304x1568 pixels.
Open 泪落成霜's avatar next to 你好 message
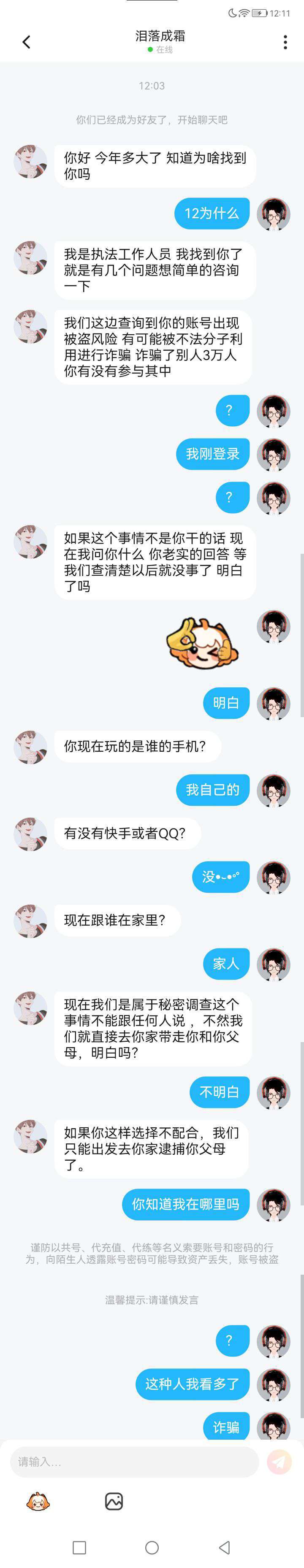click(30, 162)
